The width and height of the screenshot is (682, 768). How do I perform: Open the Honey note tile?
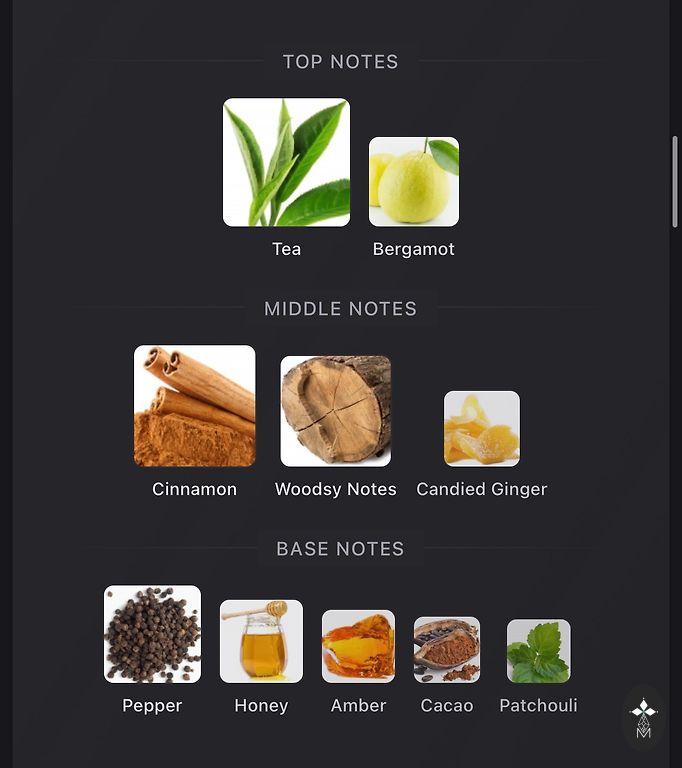tap(261, 641)
